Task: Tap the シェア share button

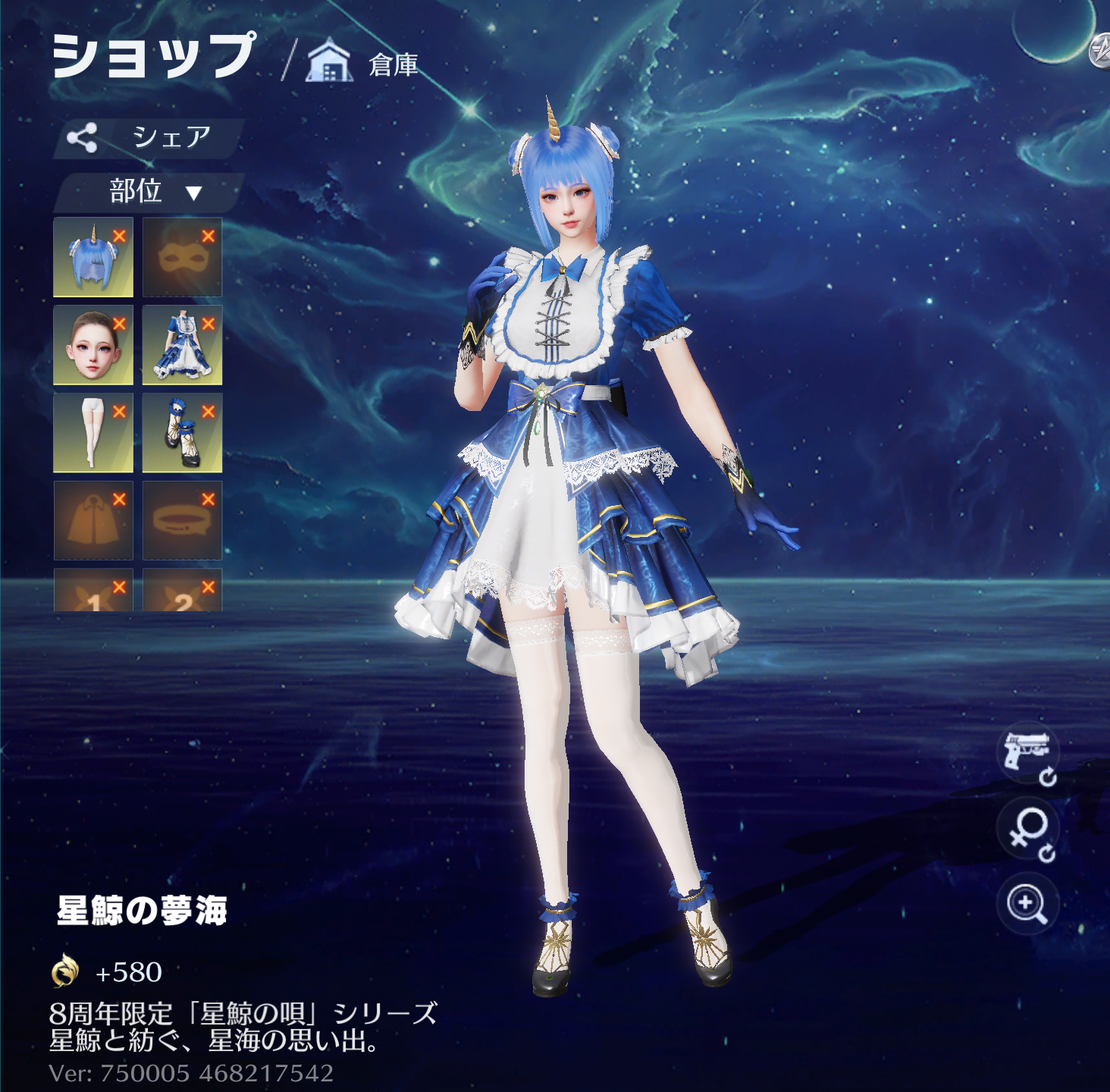Action: [x=149, y=138]
